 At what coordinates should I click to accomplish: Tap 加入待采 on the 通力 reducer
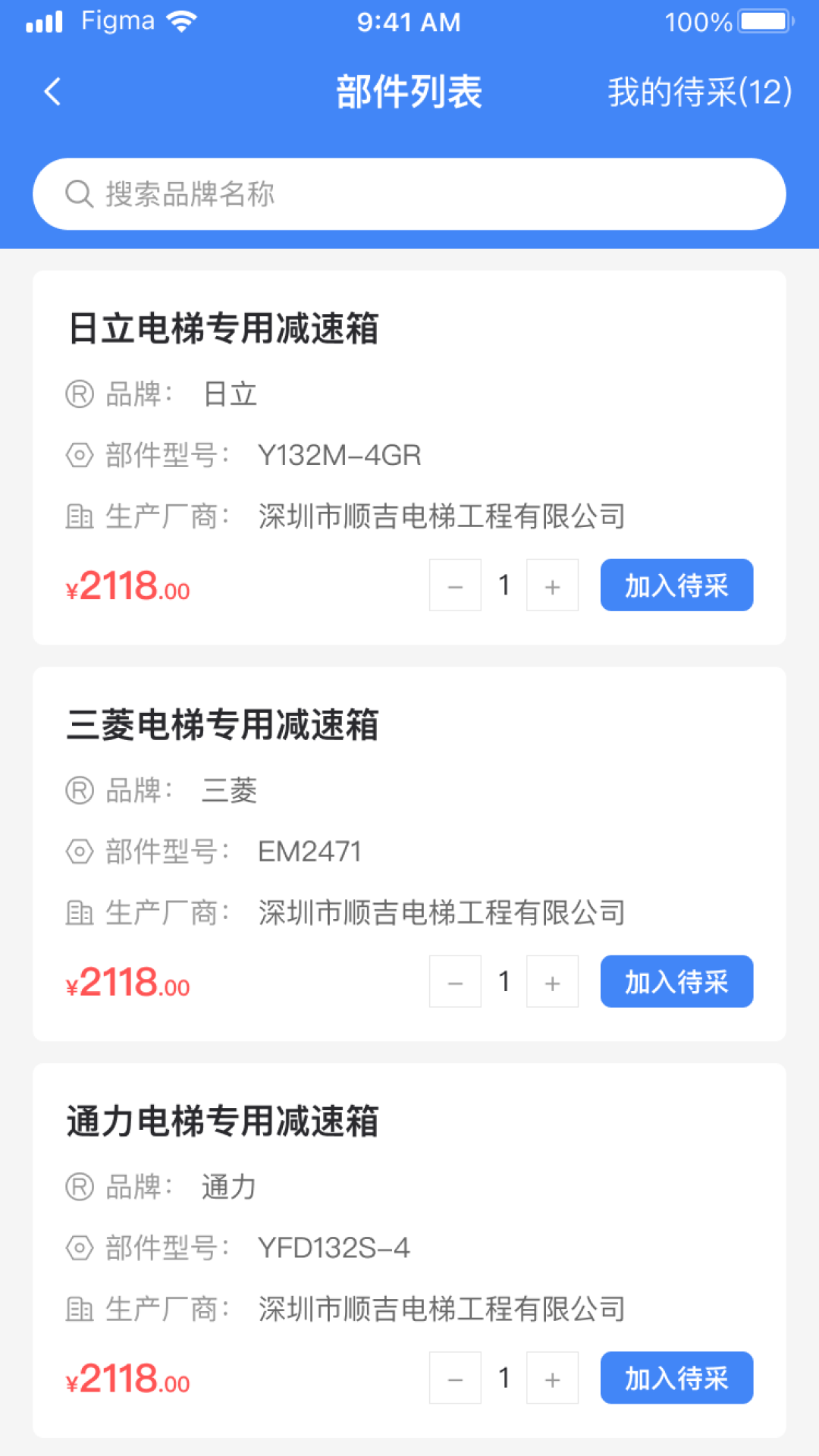pyautogui.click(x=676, y=1377)
